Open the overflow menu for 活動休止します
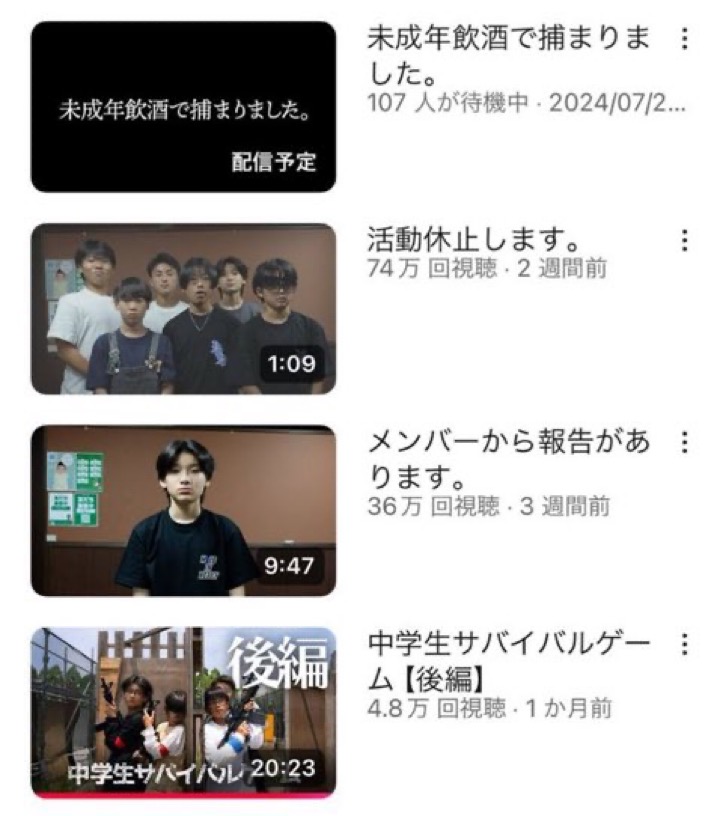 pyautogui.click(x=684, y=241)
